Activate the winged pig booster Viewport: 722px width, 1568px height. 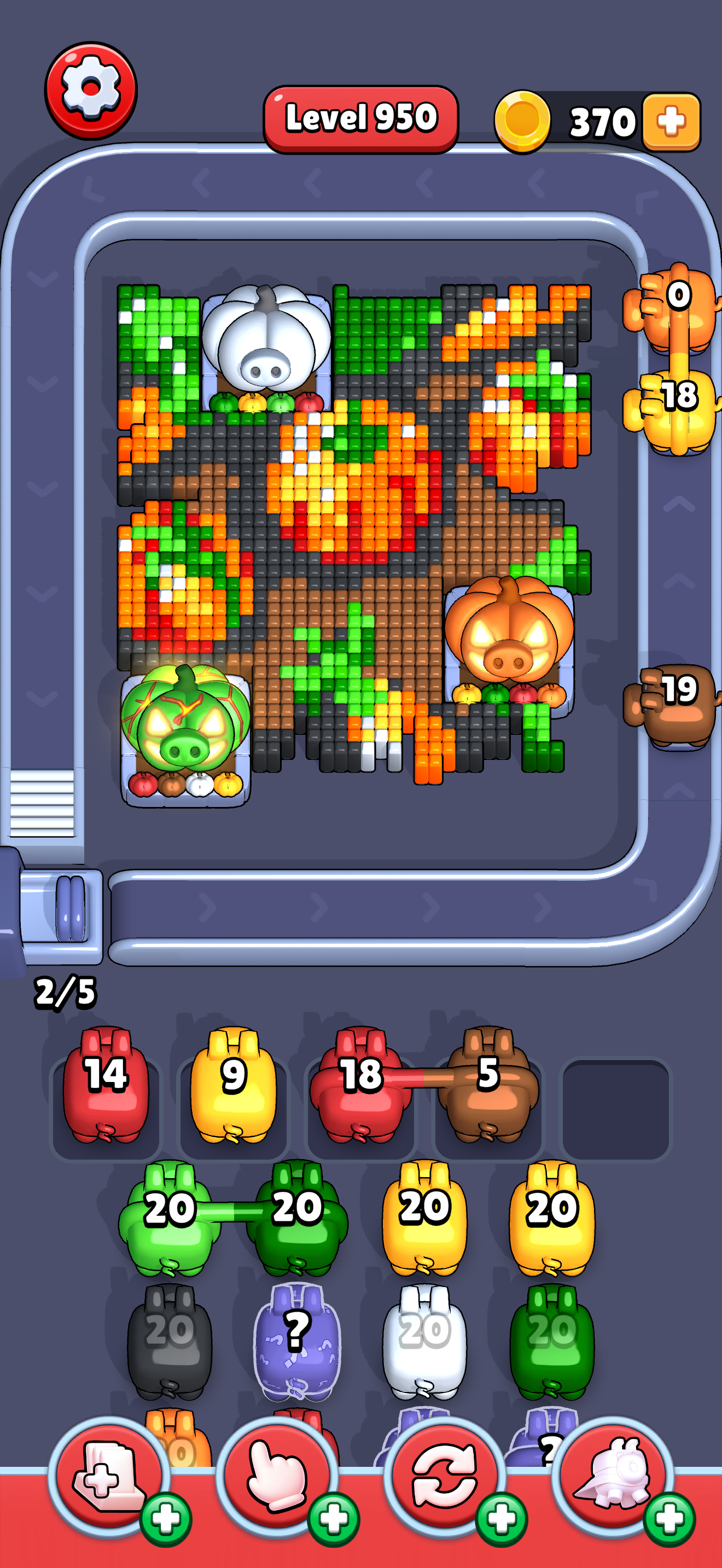[x=613, y=1477]
